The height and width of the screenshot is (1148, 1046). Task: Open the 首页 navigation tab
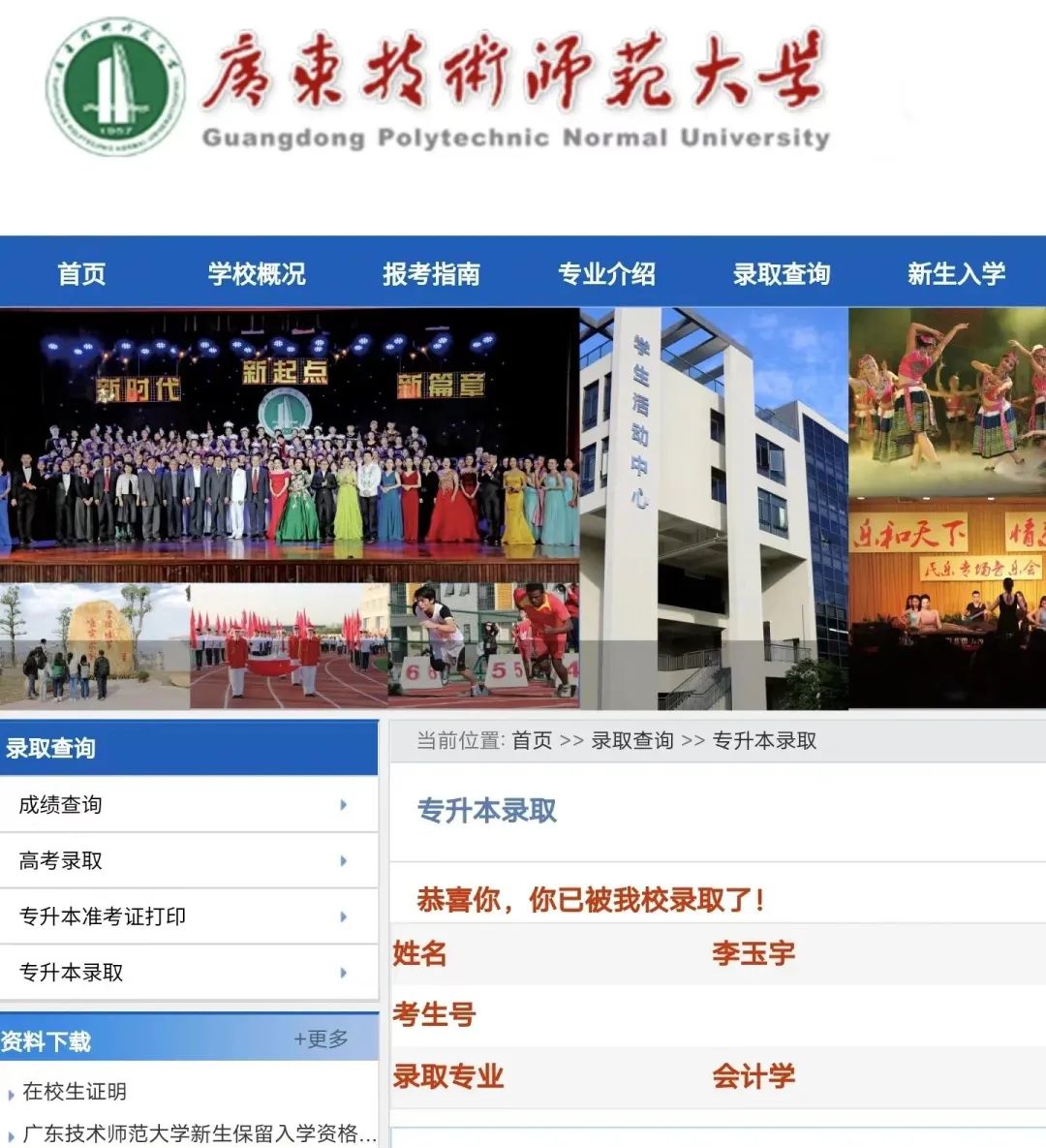(x=81, y=274)
